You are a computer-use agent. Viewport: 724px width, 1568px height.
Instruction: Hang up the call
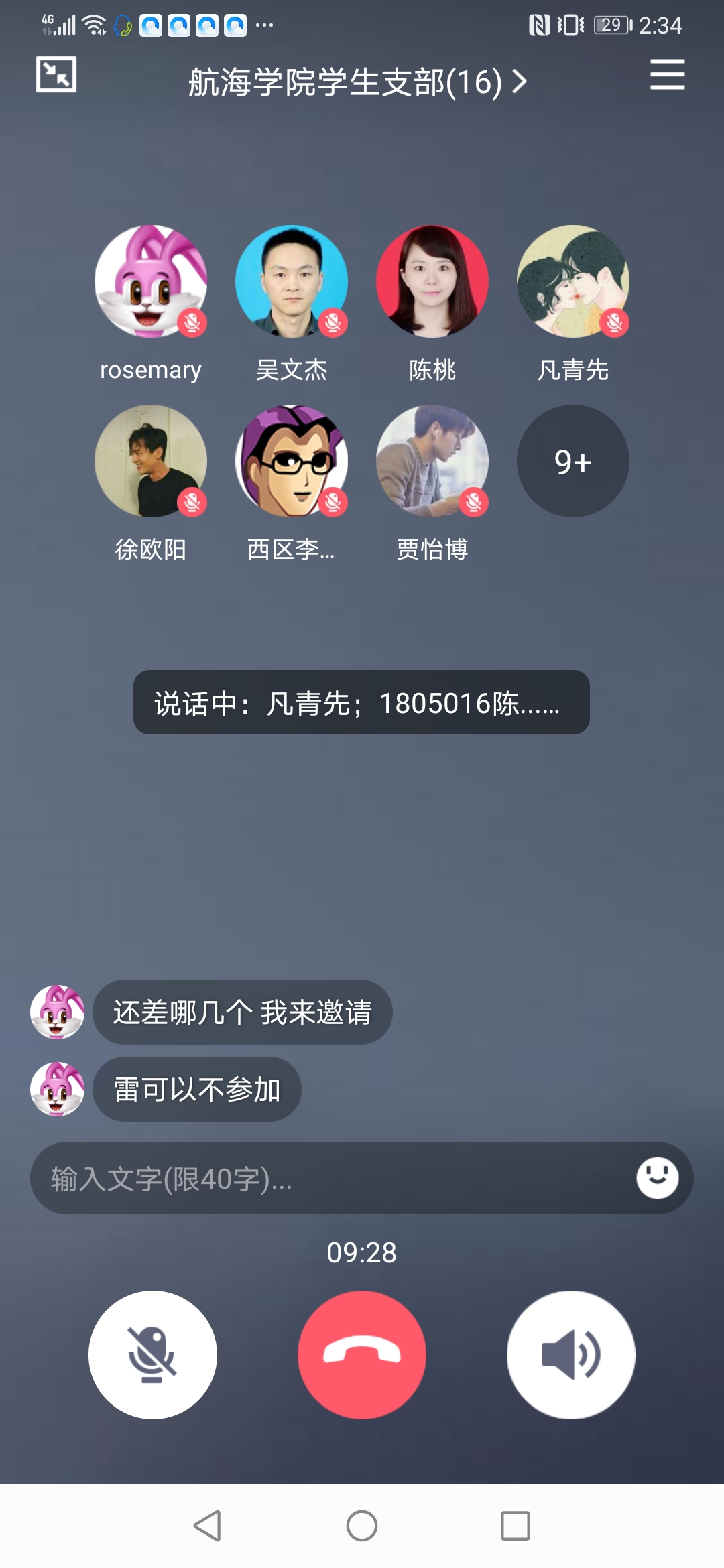(x=362, y=1355)
